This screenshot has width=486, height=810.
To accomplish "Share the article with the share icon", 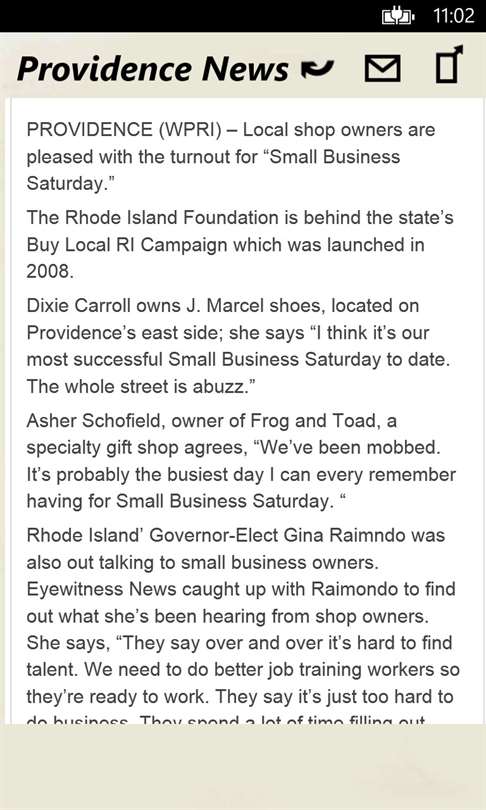I will [x=449, y=65].
